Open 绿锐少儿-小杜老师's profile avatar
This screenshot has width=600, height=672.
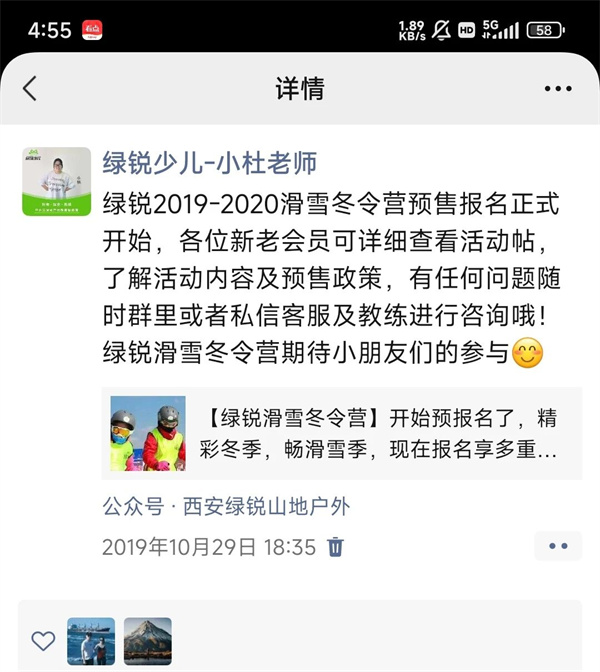pyautogui.click(x=57, y=182)
